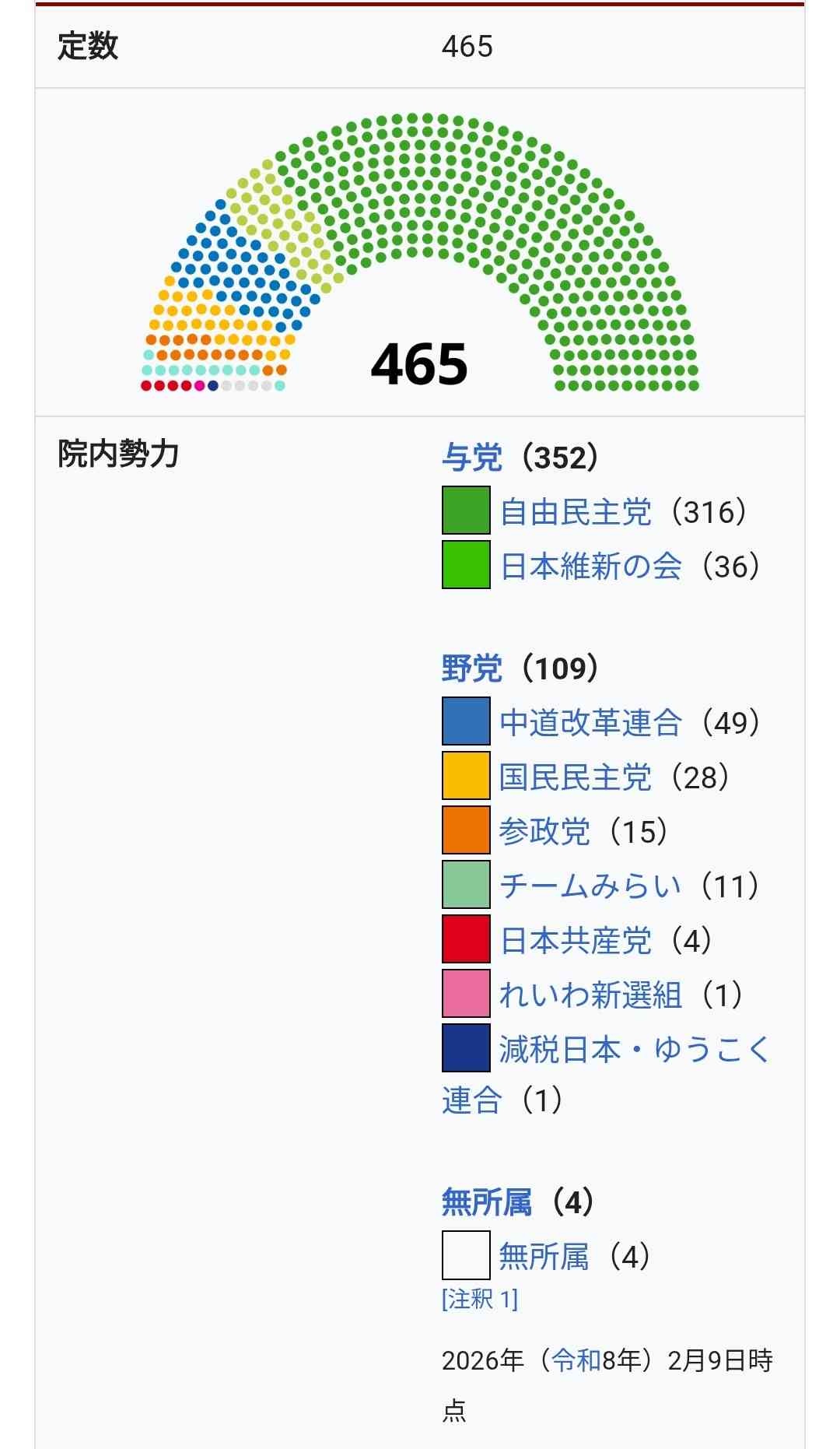Tap the れいわ新選組 link
This screenshot has height=1449, width=840.
pos(590,995)
